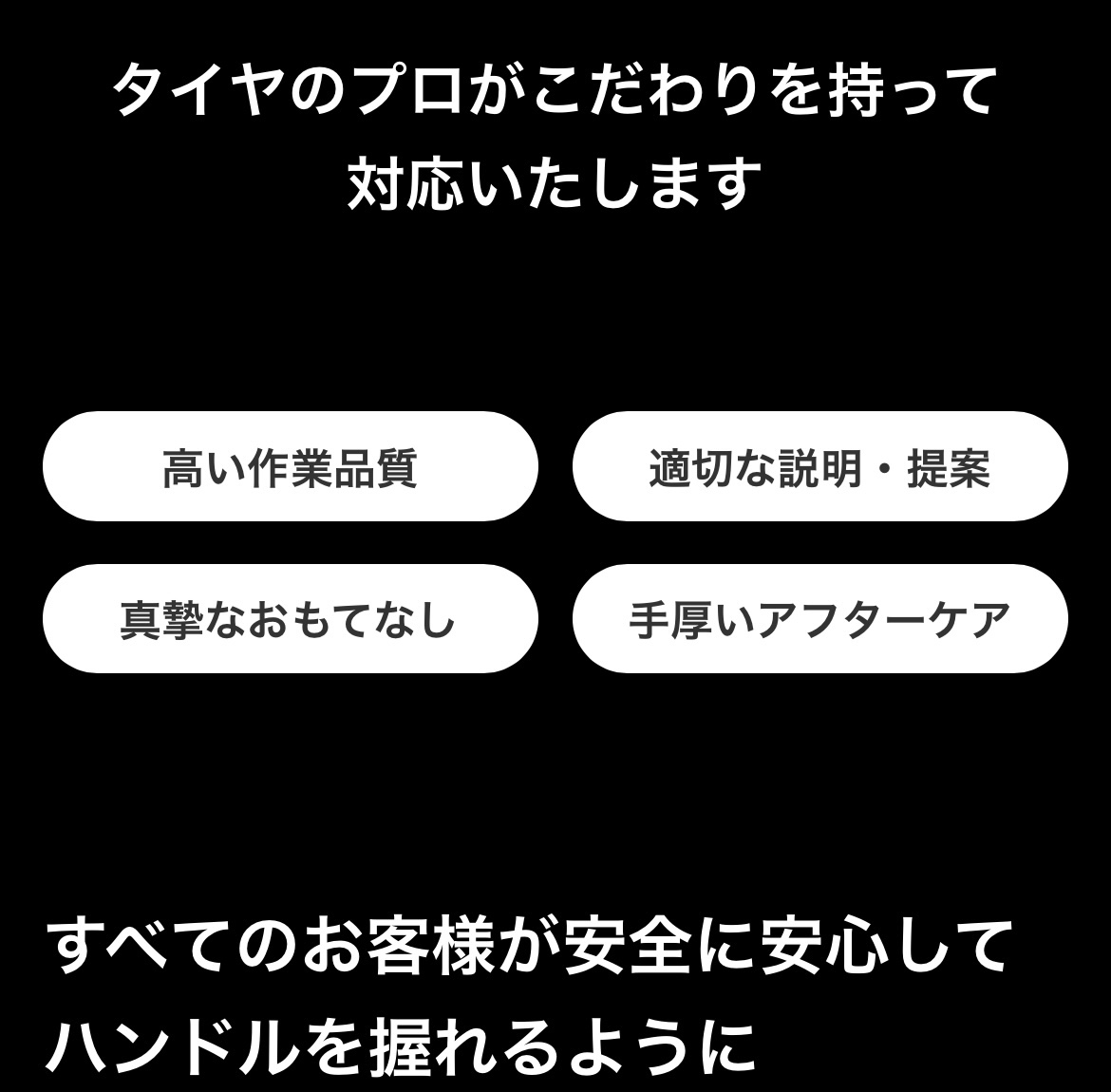Viewport: 1111px width, 1092px height.
Task: Open the 手厚いアフターケア pill
Action: (x=819, y=619)
